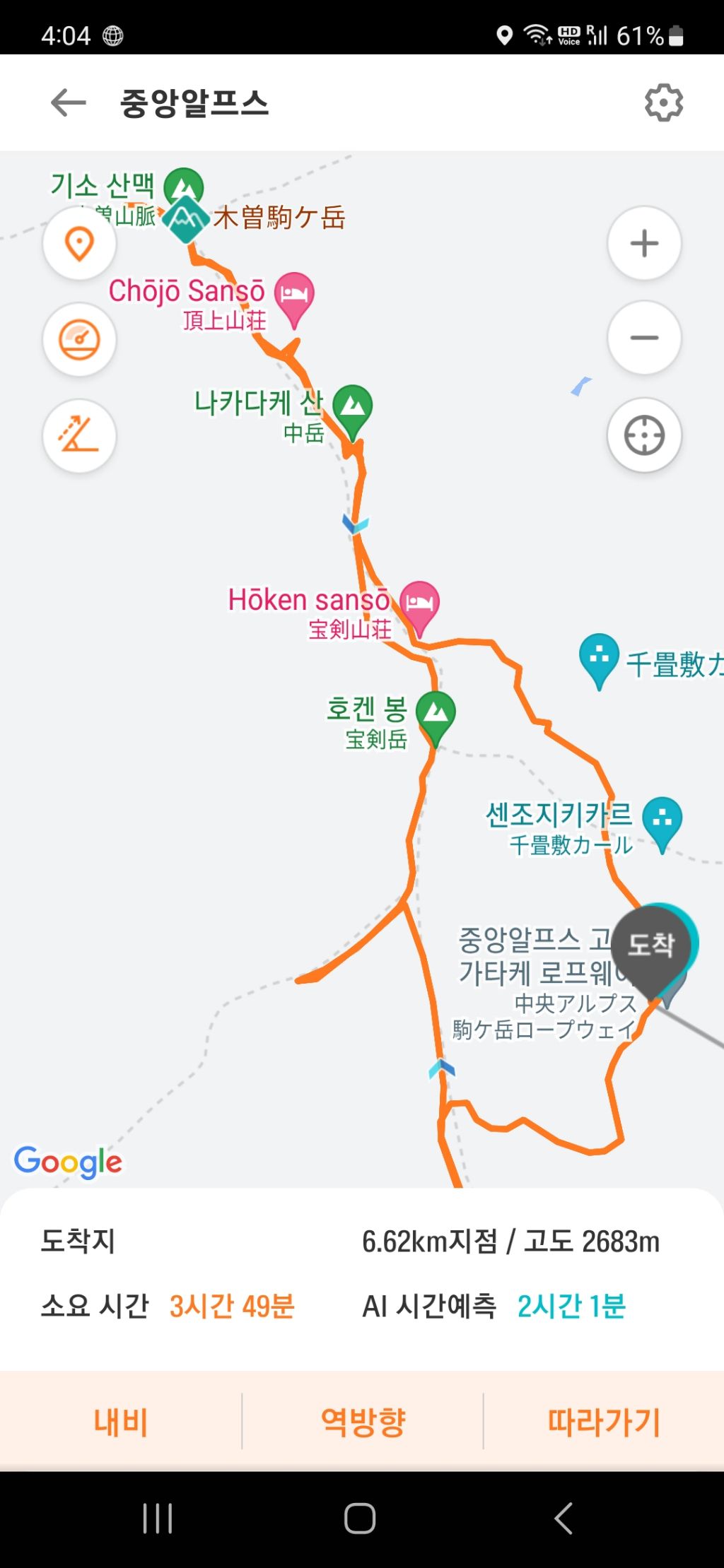Open the system recent apps button
Screen dimensions: 724x1568
(x=157, y=1518)
